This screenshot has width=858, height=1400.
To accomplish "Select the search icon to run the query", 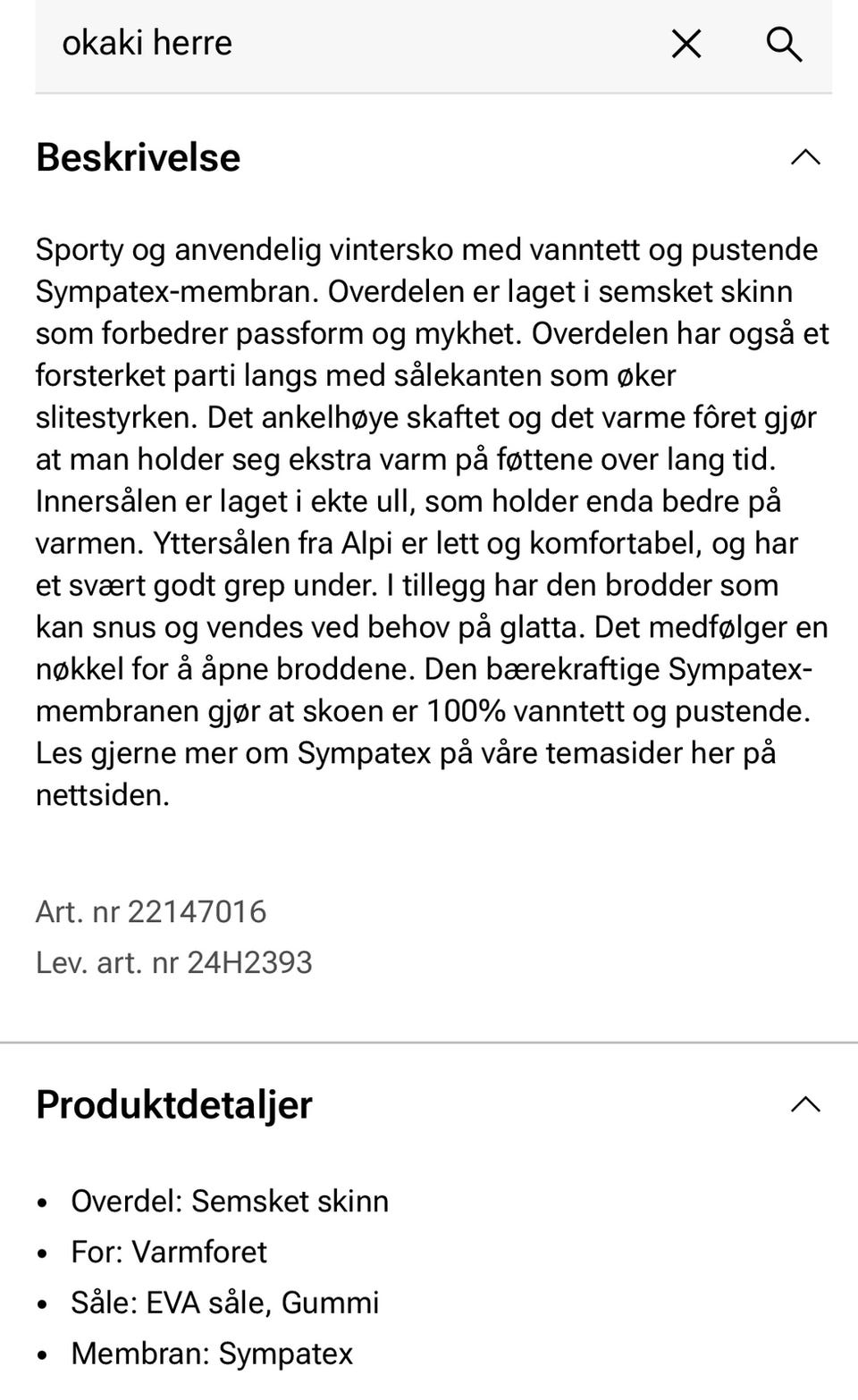I will point(784,44).
